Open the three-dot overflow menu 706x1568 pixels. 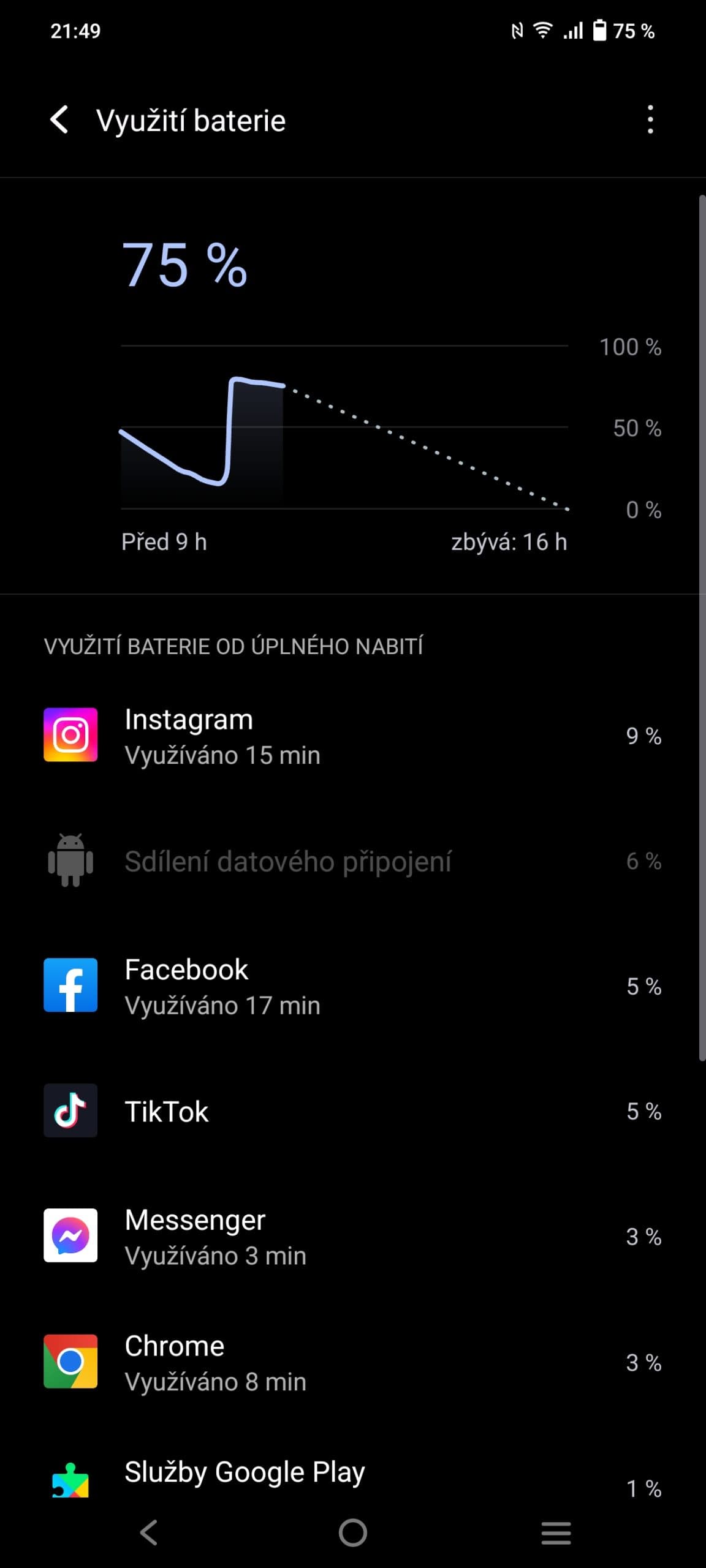[650, 119]
